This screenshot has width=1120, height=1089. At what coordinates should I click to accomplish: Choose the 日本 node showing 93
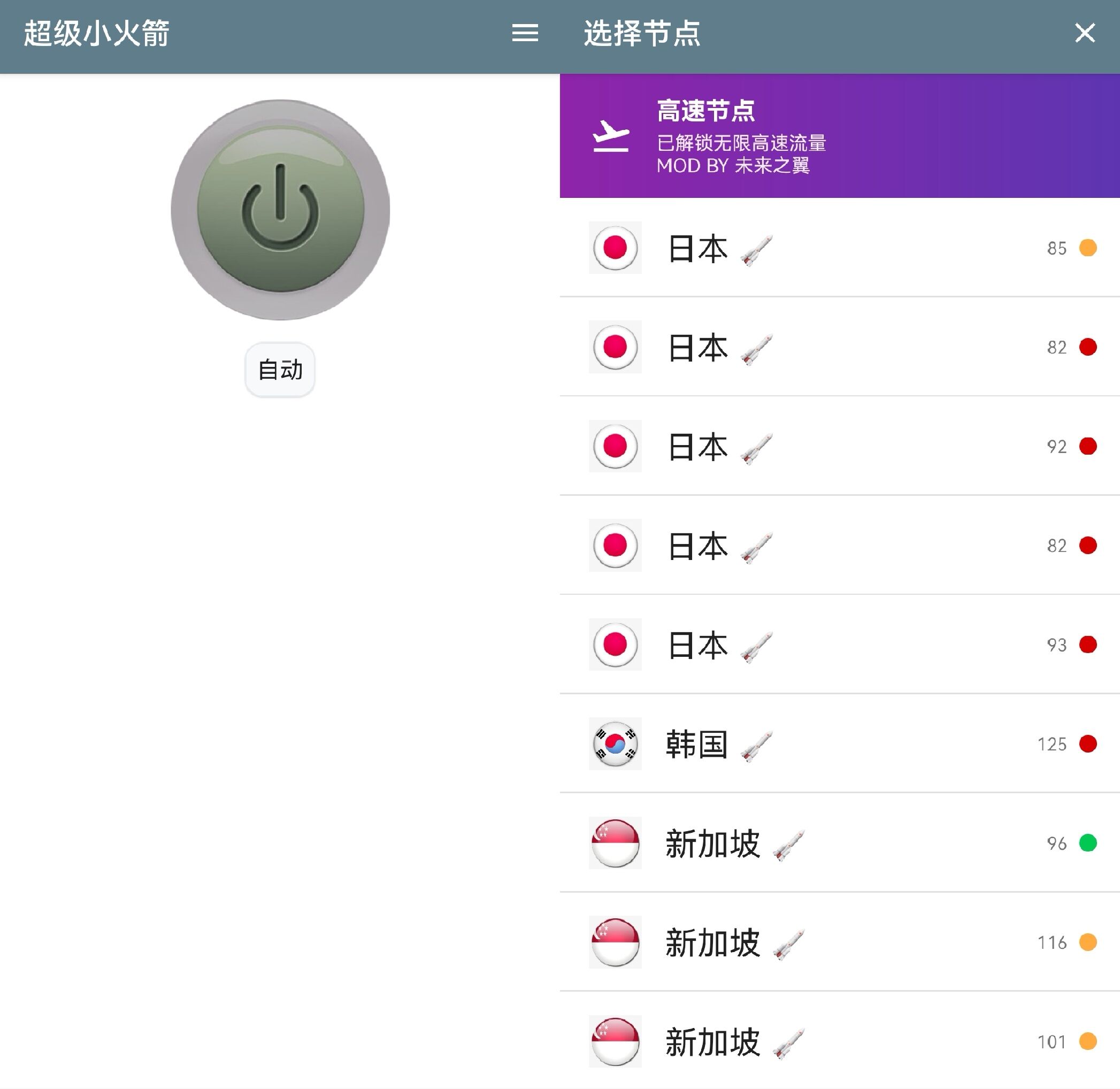point(840,645)
